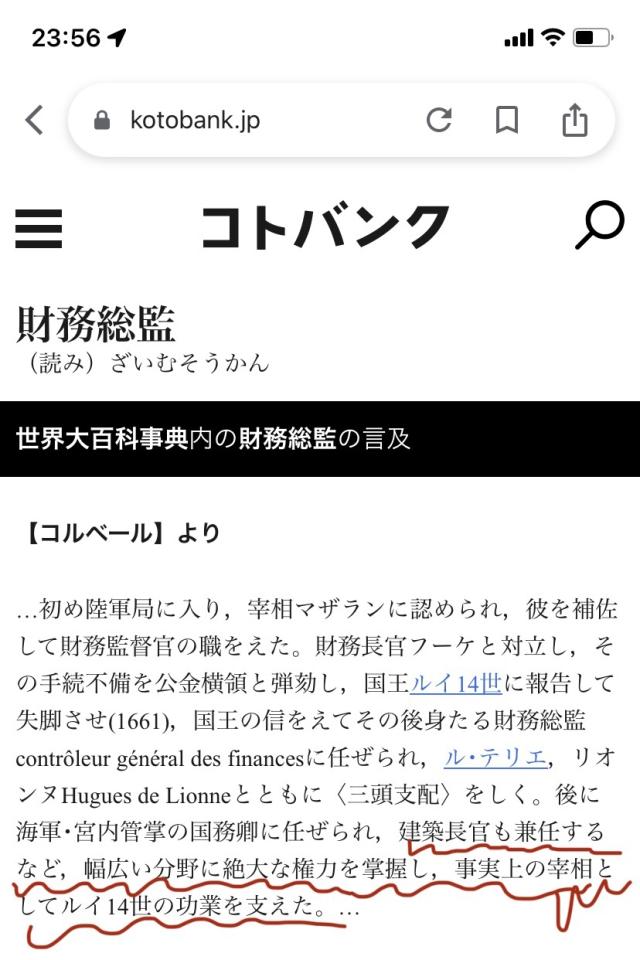Share this page
Viewport: 640px width, 960px height.
click(574, 121)
